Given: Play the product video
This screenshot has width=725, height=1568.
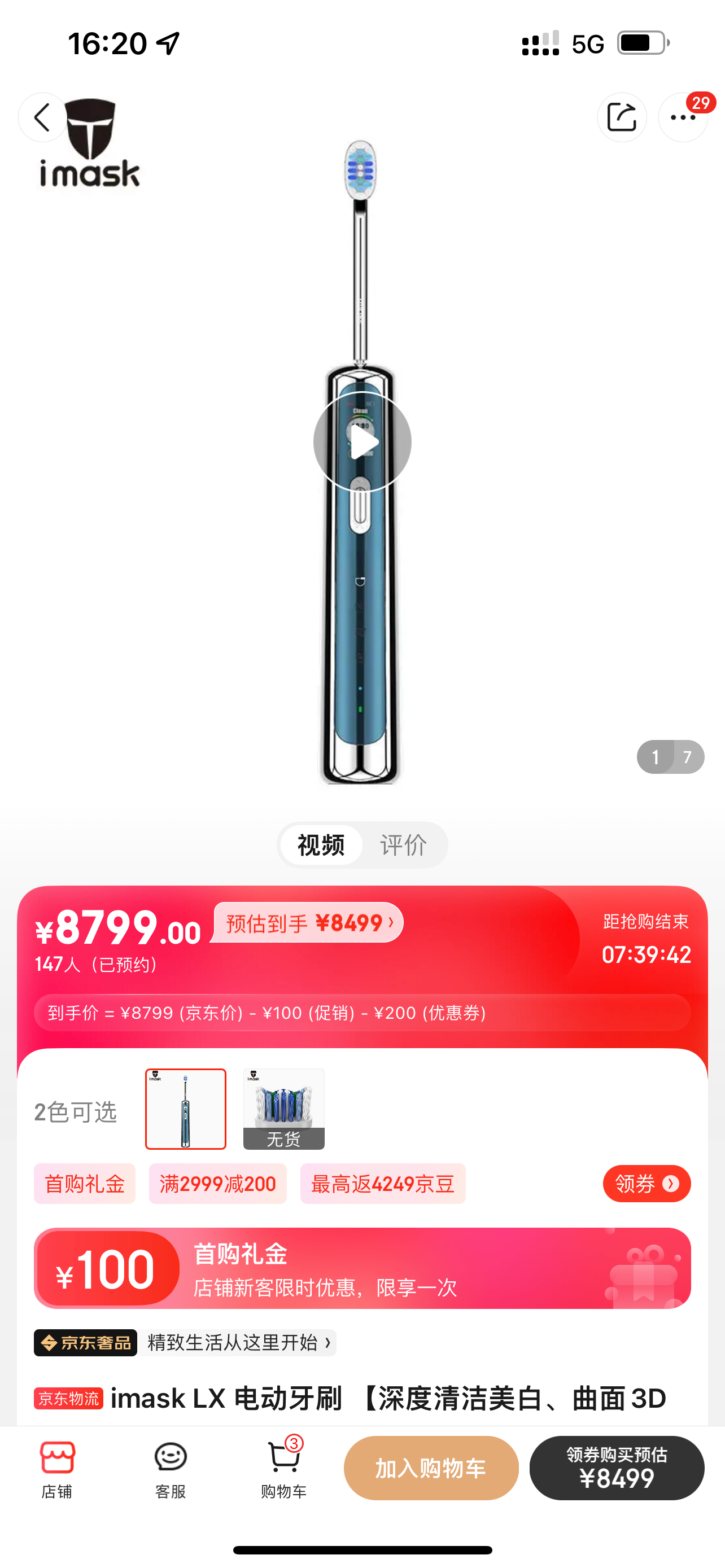Looking at the screenshot, I should tap(362, 441).
